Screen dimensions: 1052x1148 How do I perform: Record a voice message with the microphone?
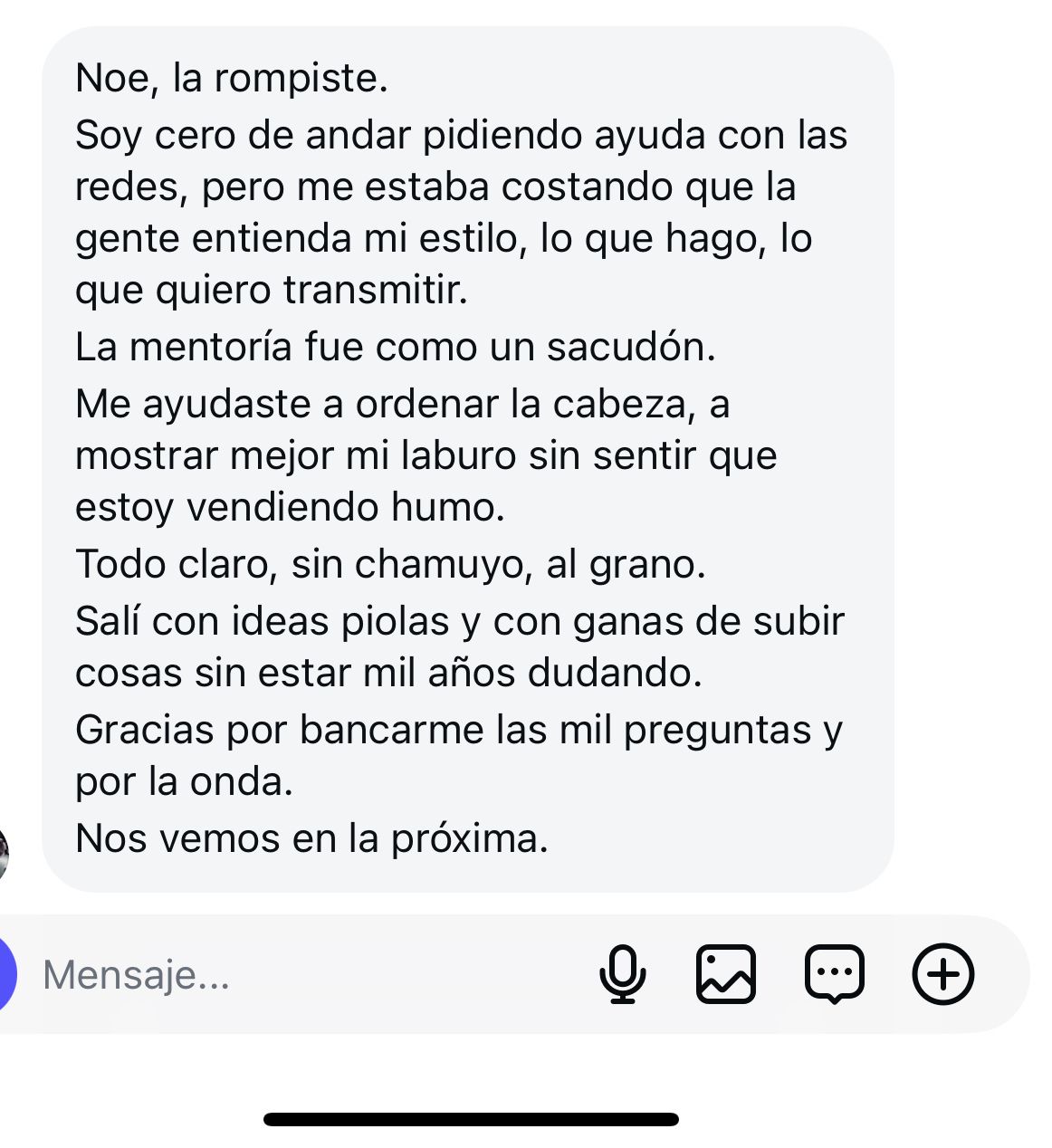pyautogui.click(x=623, y=974)
